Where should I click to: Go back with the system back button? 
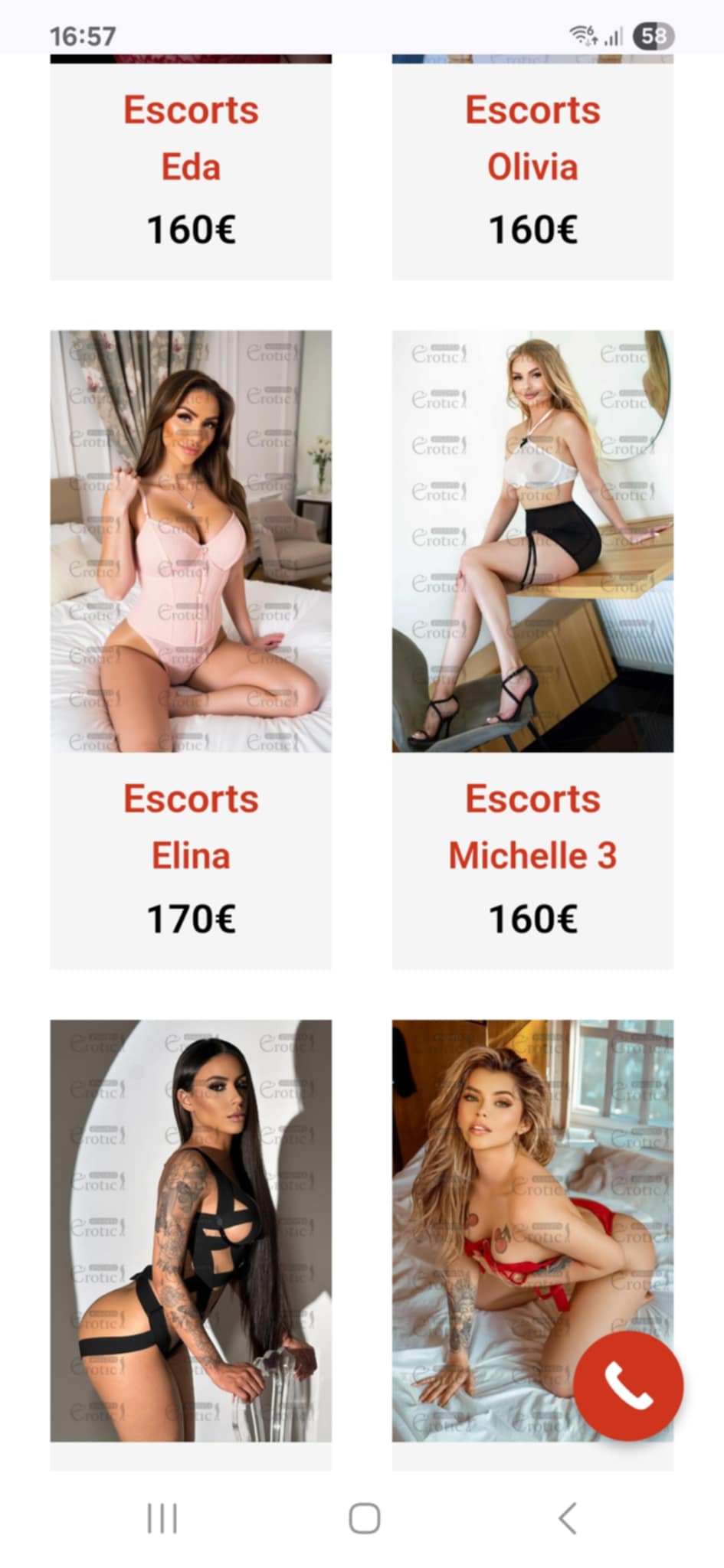click(567, 1517)
